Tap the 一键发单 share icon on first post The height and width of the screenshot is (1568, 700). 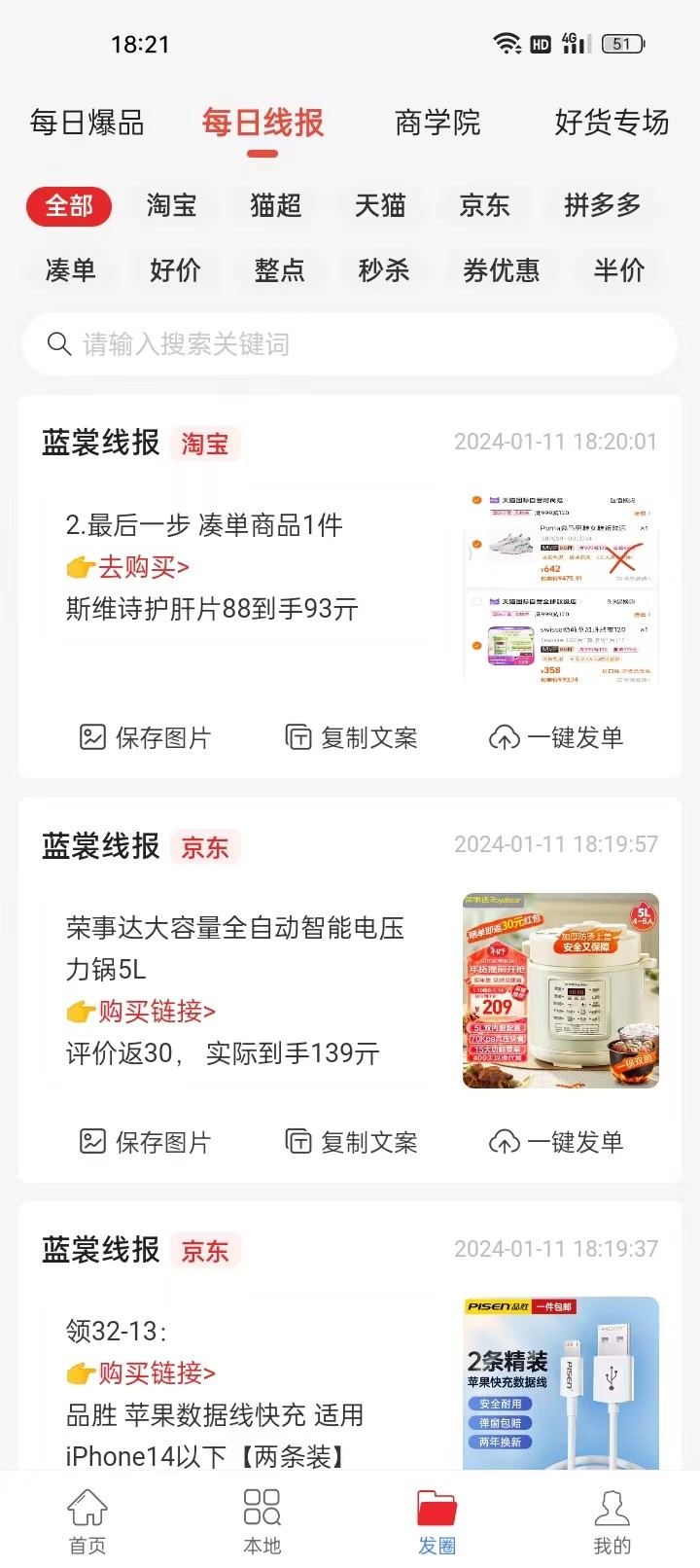tap(504, 737)
